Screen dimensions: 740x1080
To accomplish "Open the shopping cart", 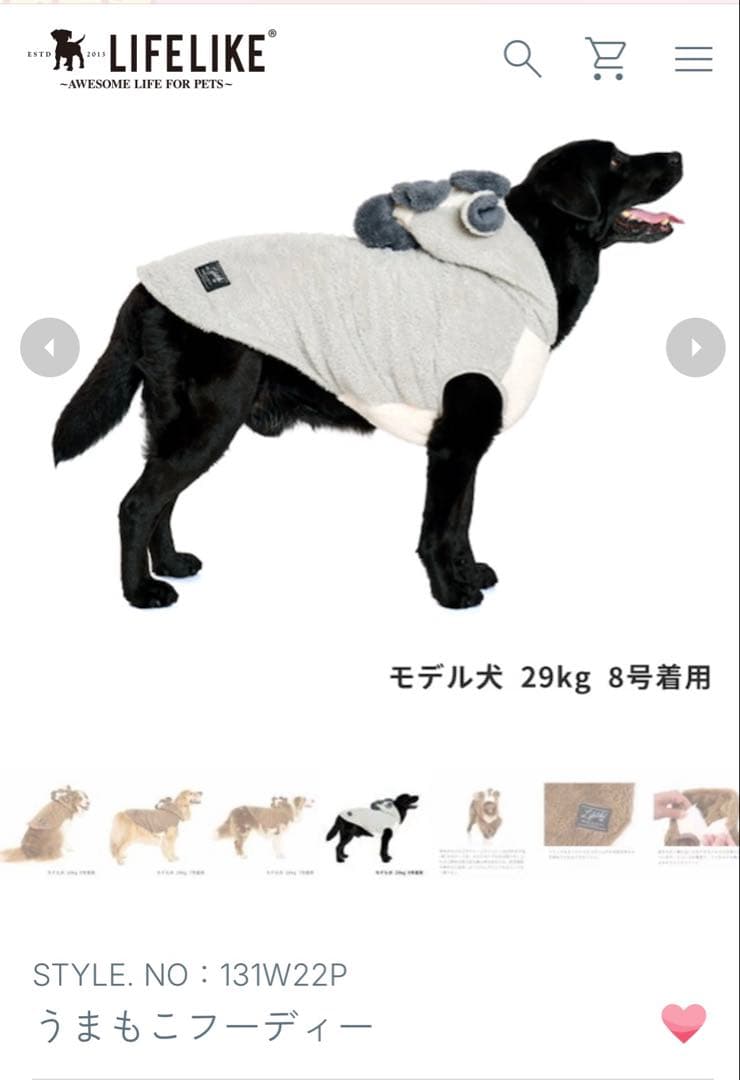I will [606, 59].
